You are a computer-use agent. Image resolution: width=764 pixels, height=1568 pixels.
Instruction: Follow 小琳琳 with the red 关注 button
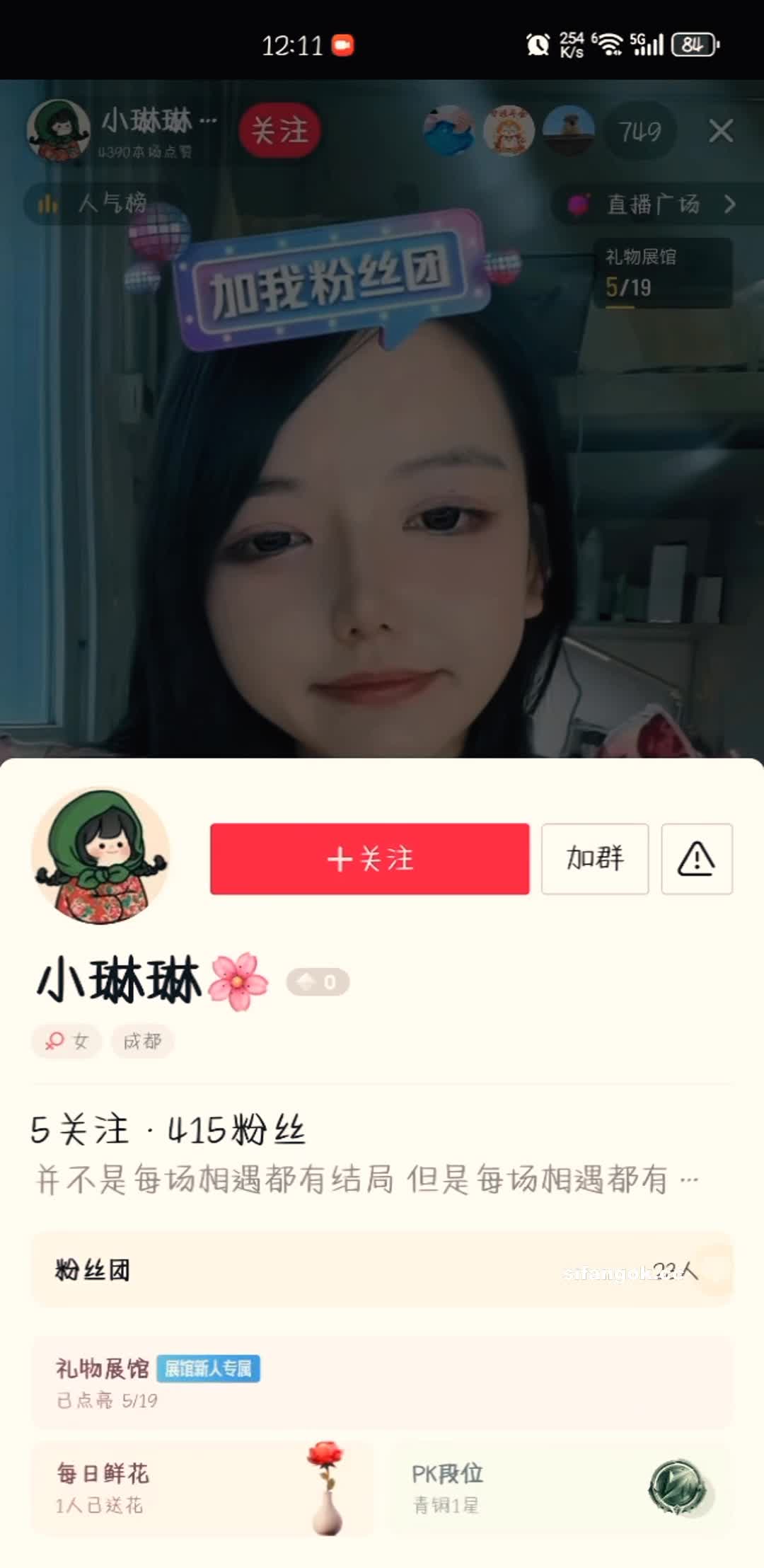(x=369, y=858)
